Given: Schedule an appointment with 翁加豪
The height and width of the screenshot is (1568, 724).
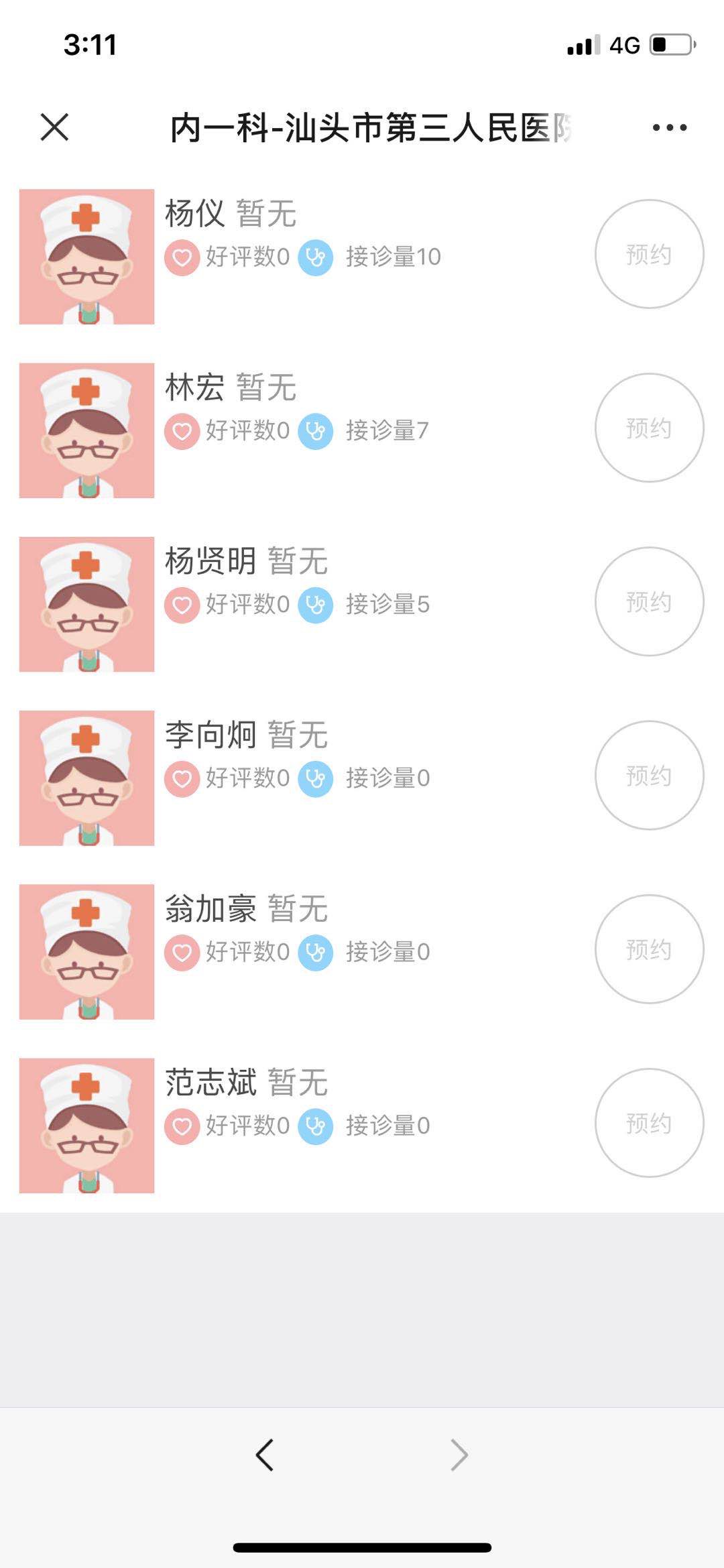Looking at the screenshot, I should (649, 949).
